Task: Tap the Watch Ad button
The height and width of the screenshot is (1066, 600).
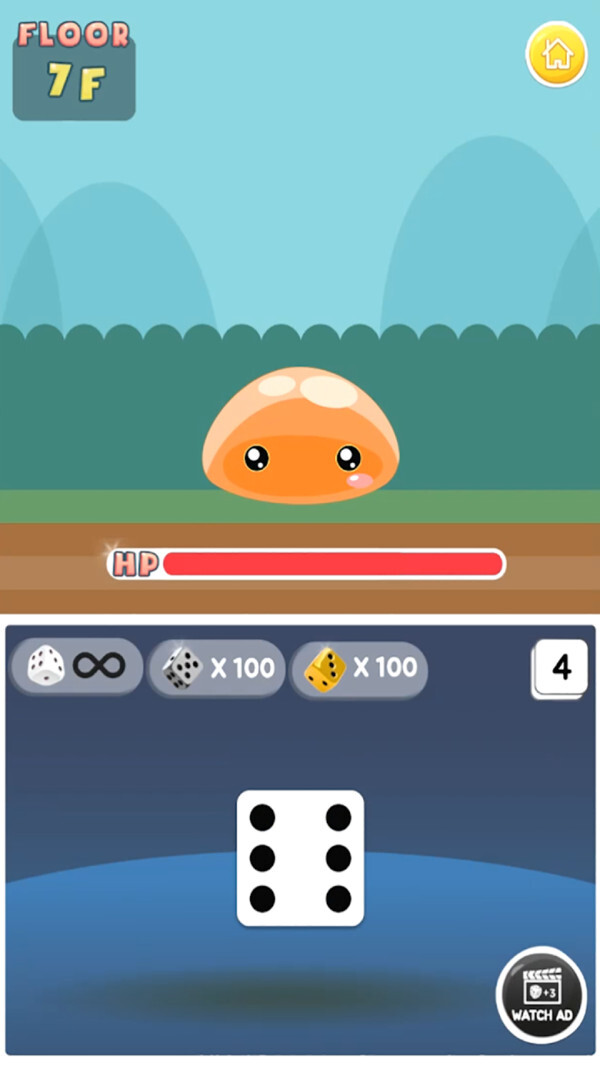Action: click(542, 994)
